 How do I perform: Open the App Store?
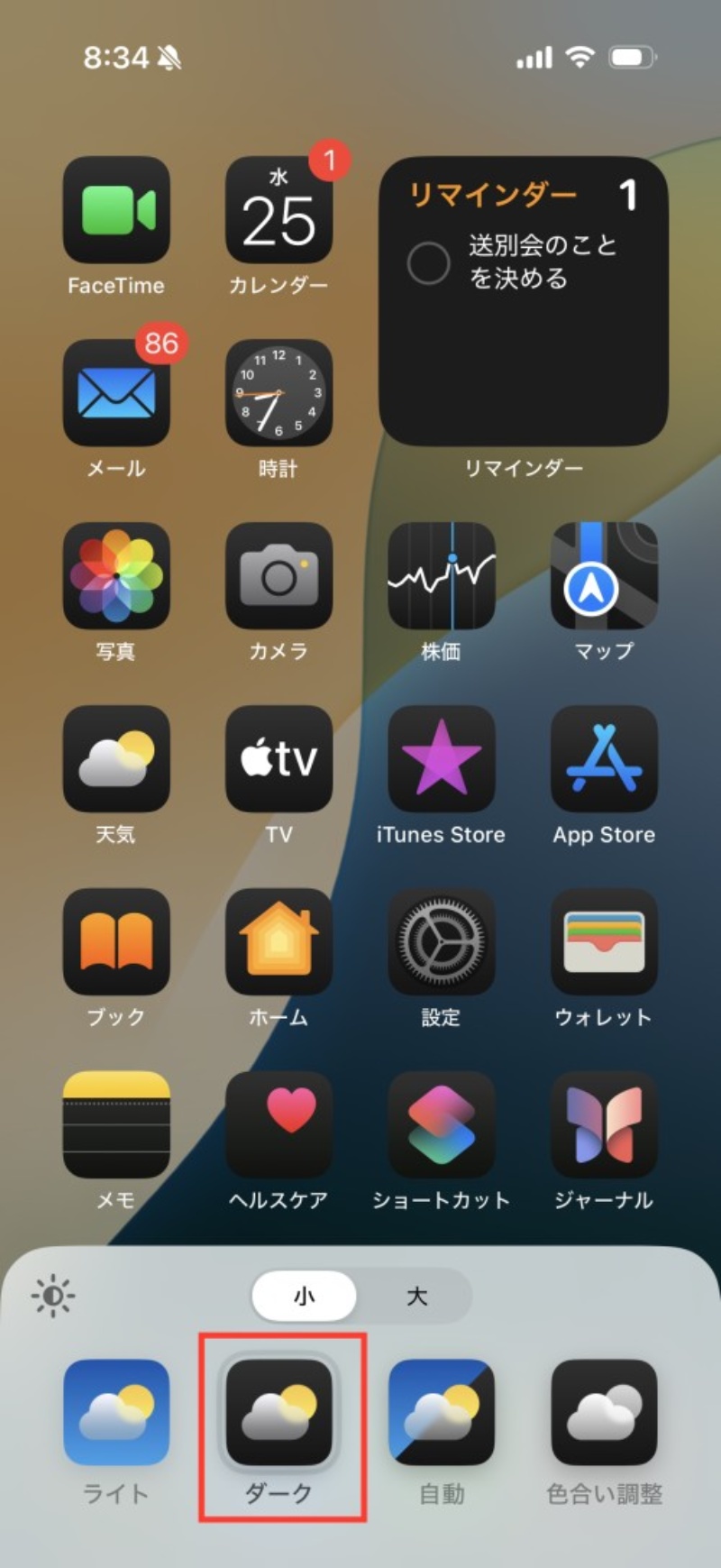pyautogui.click(x=604, y=758)
